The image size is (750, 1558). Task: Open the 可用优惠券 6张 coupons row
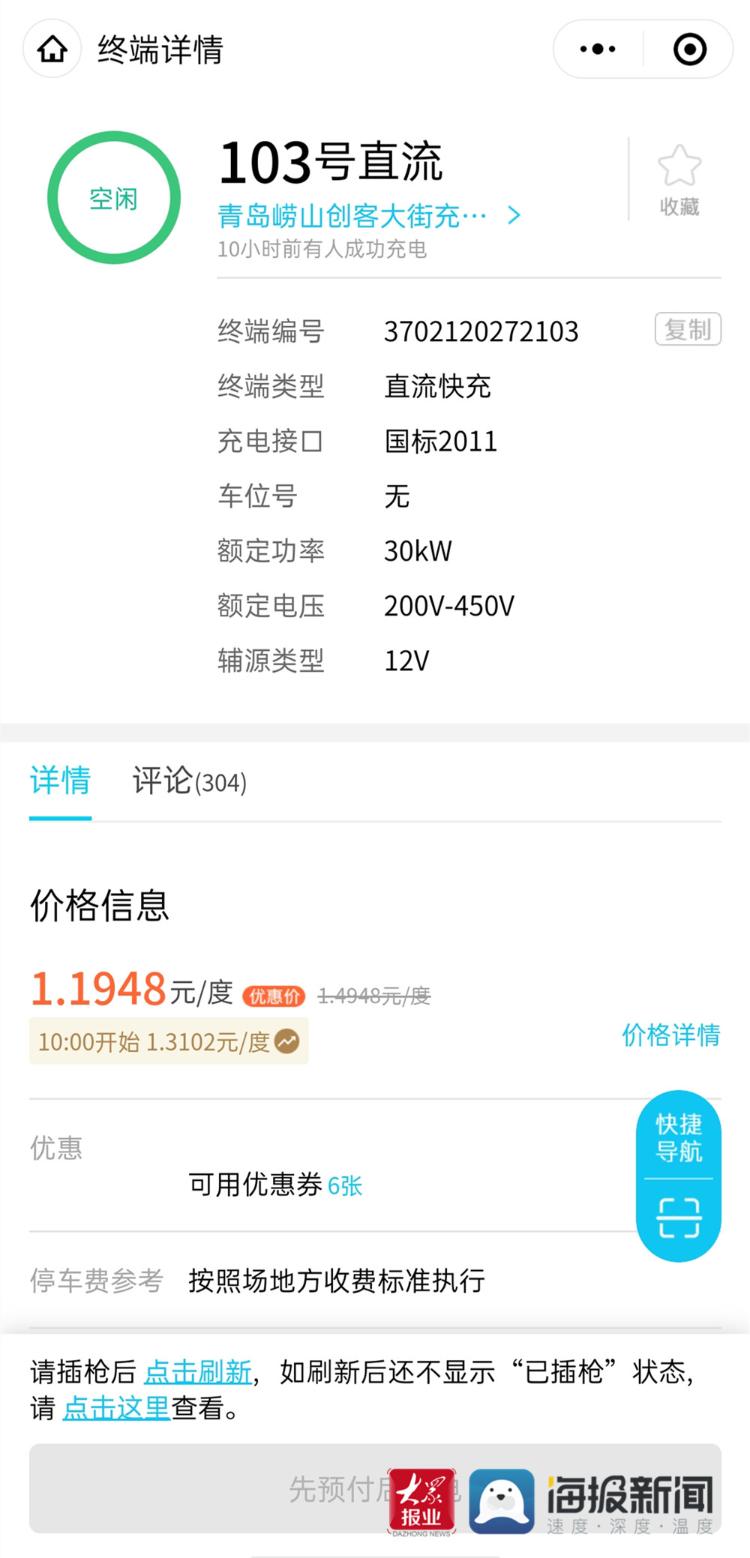click(x=275, y=1185)
